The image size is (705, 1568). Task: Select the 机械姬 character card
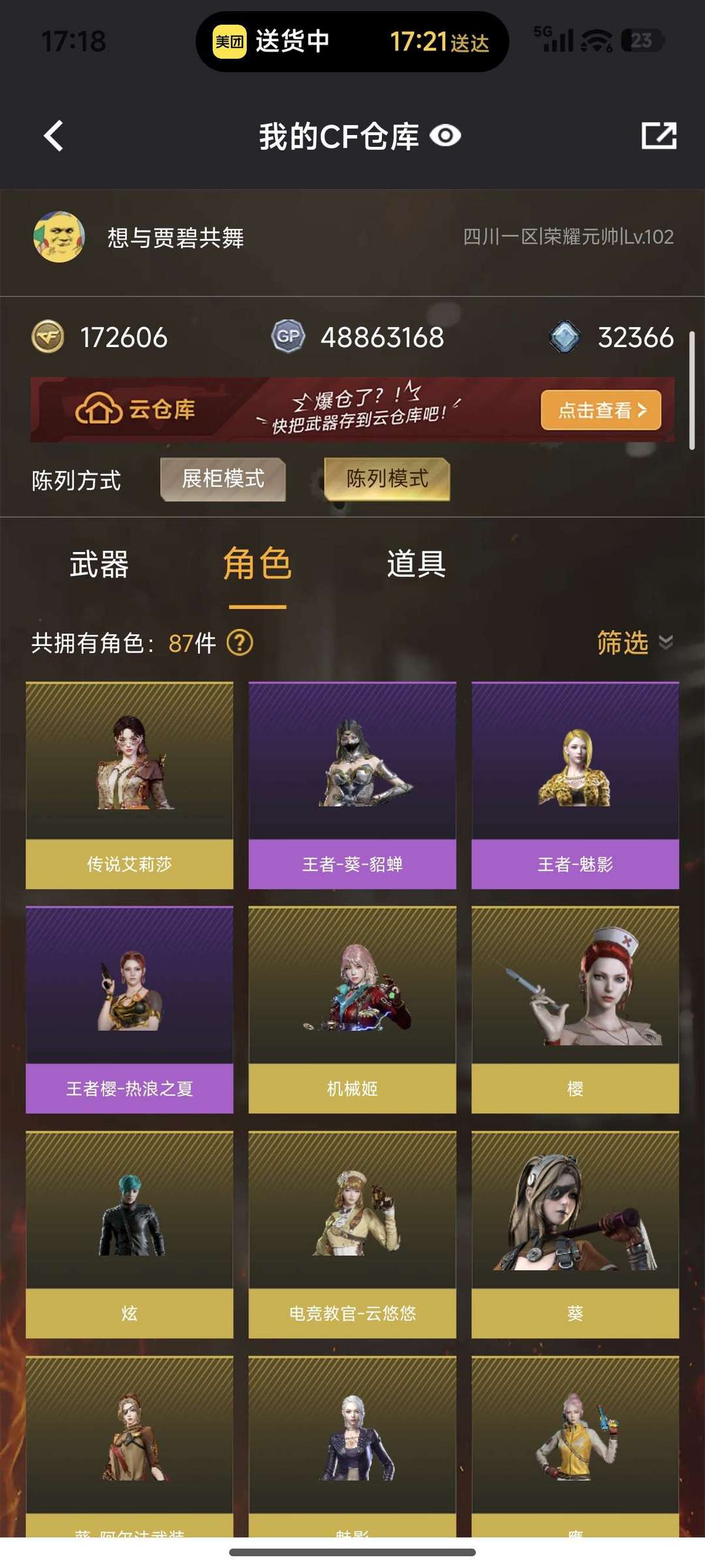pos(352,1009)
